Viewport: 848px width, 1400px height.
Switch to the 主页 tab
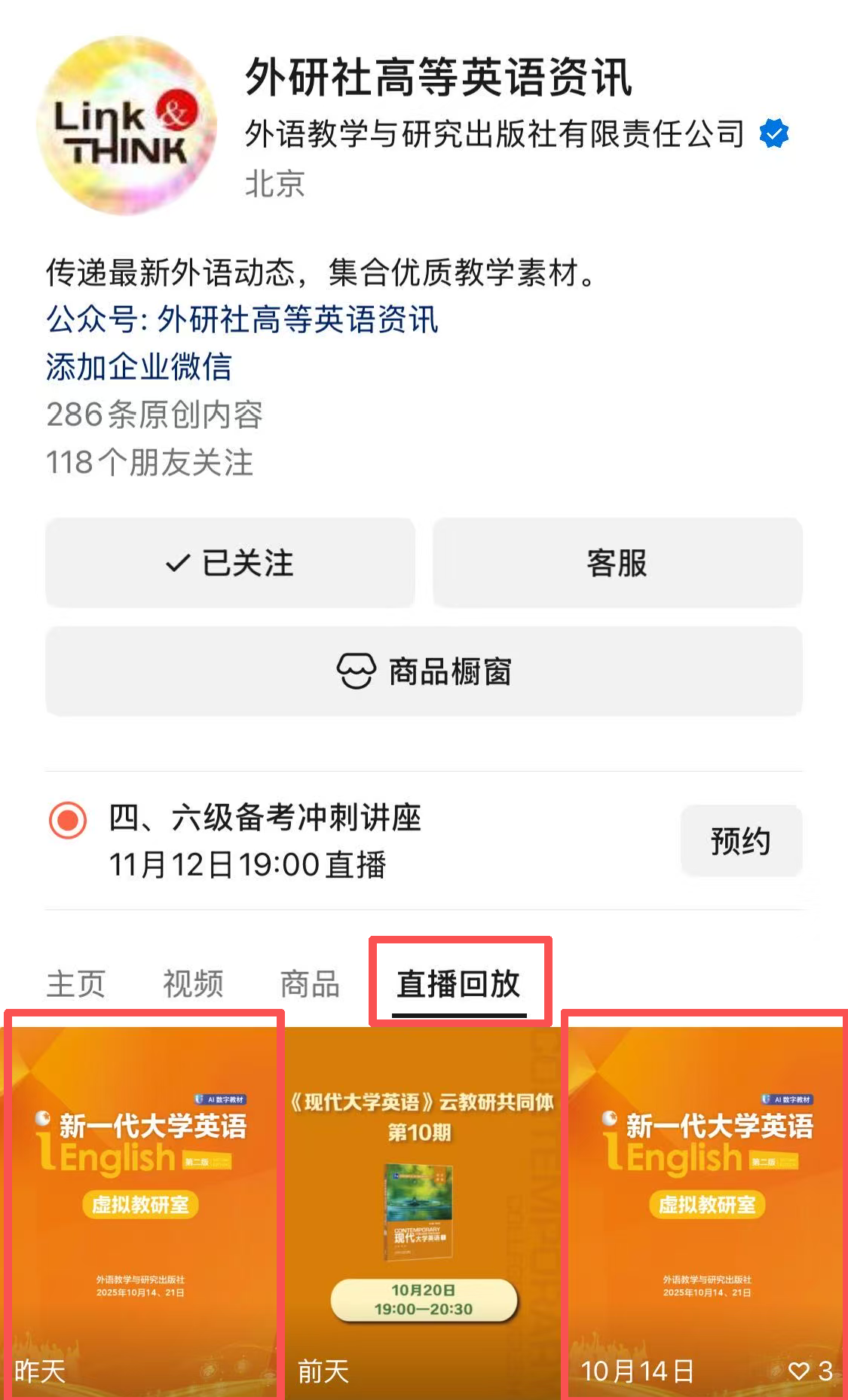[76, 984]
